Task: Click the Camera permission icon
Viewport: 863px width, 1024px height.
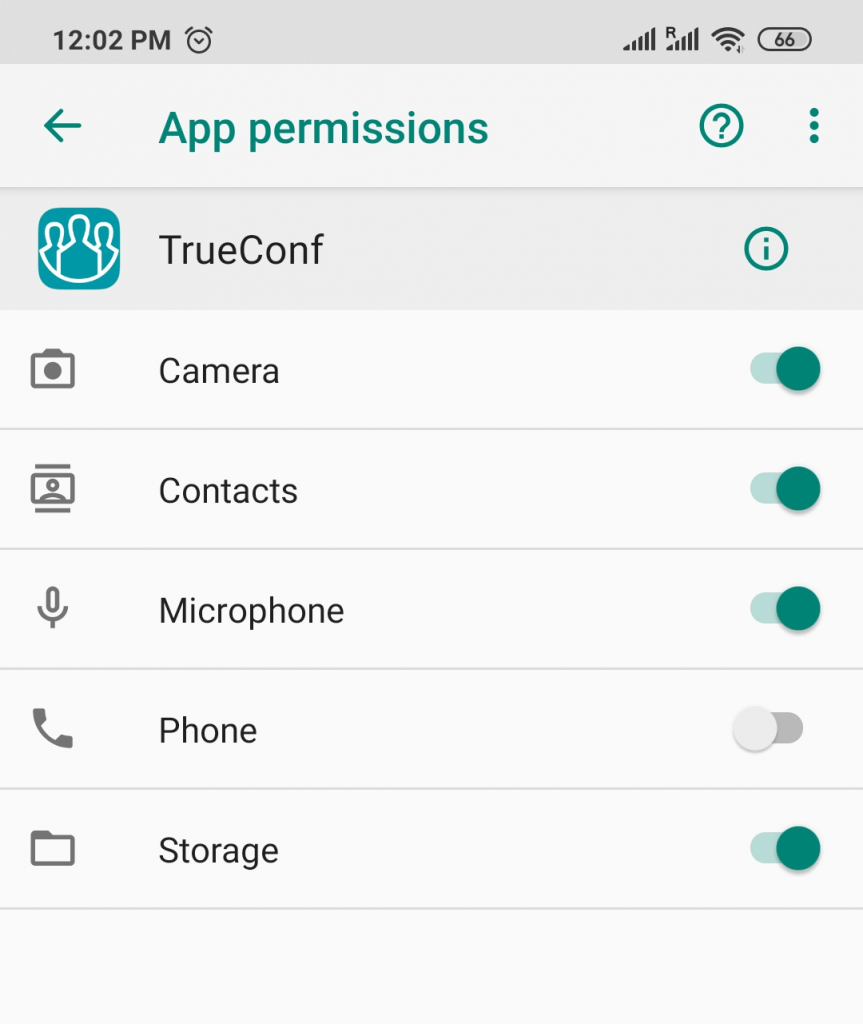Action: click(52, 368)
